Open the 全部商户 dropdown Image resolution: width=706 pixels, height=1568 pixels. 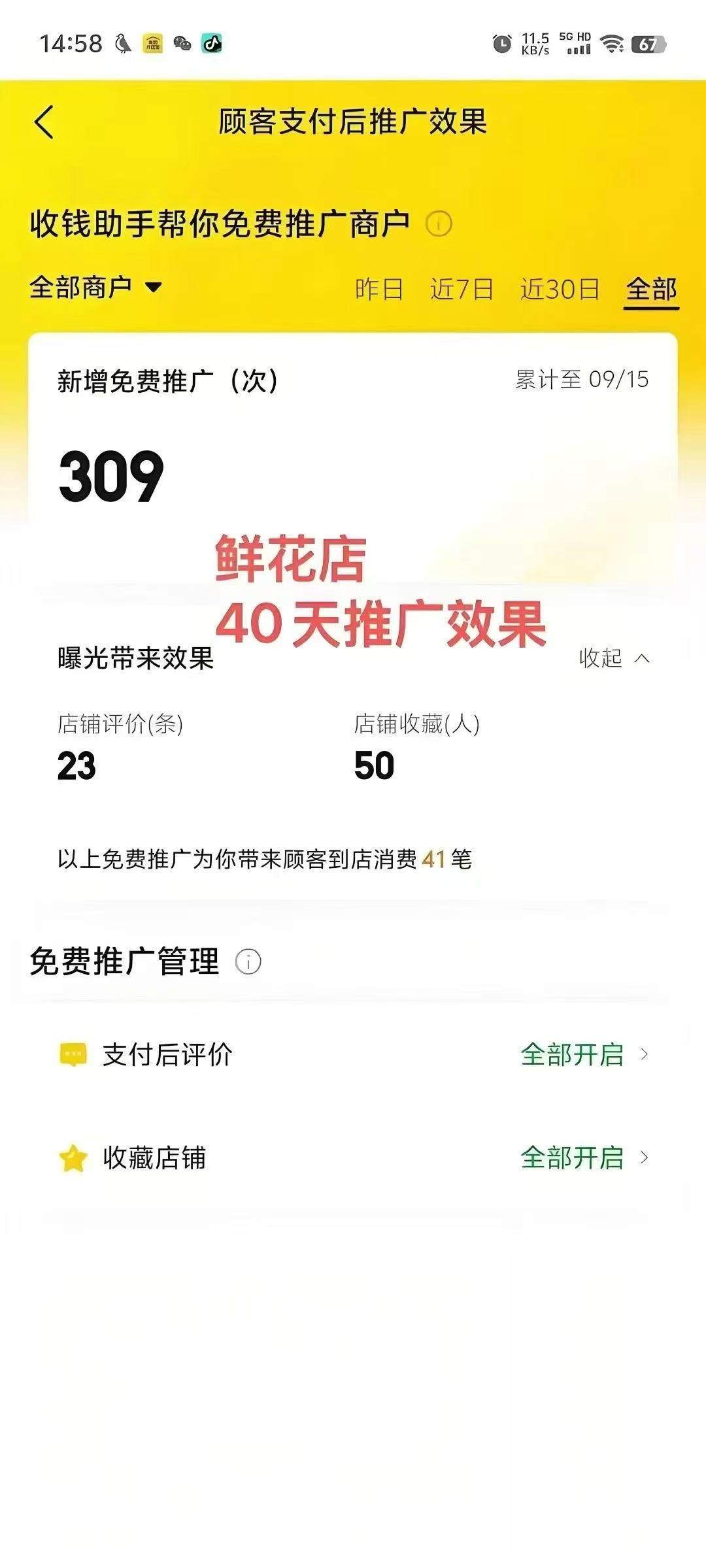(95, 288)
